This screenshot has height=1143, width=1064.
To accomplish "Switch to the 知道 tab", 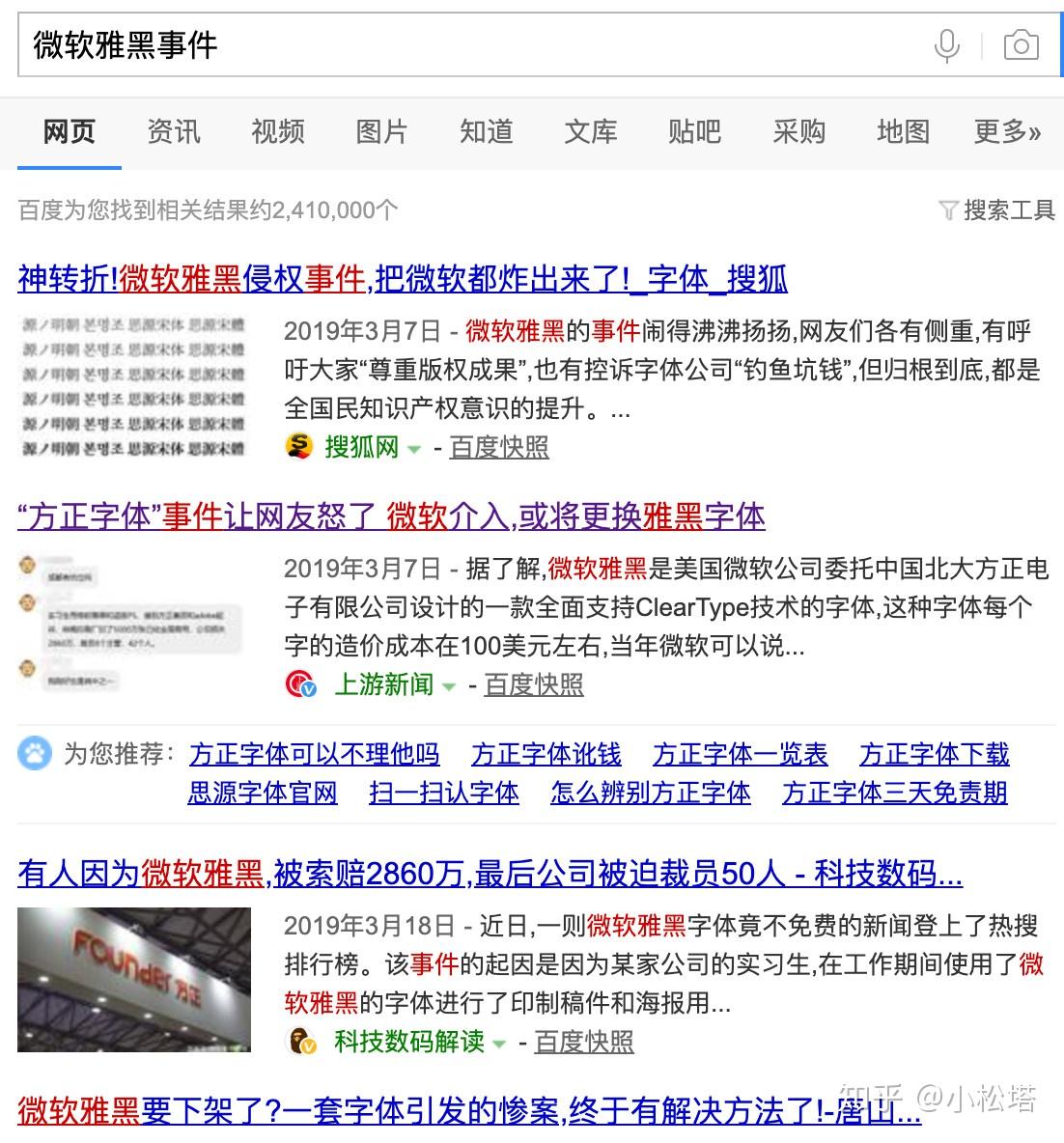I will click(x=487, y=131).
